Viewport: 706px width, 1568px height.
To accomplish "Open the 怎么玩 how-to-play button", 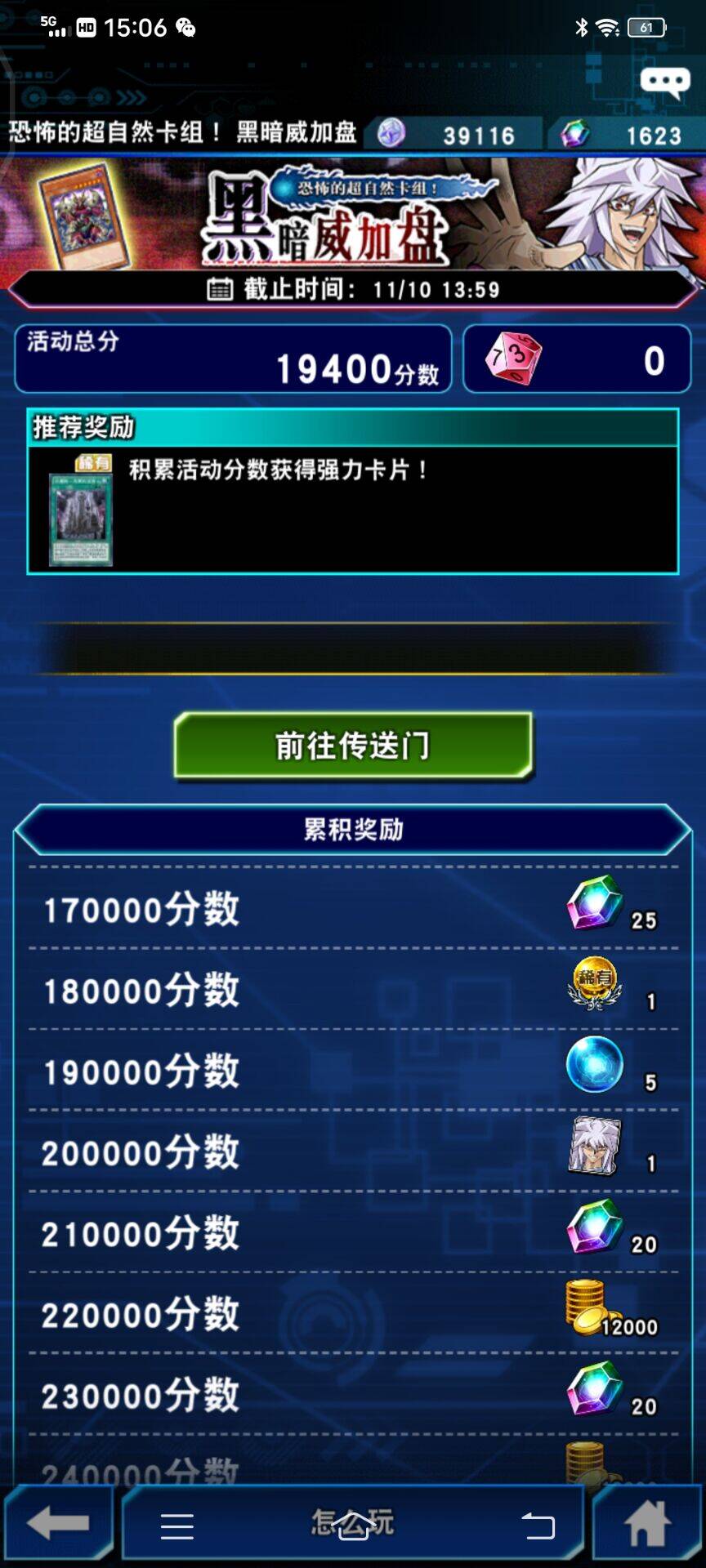I will (x=353, y=1523).
